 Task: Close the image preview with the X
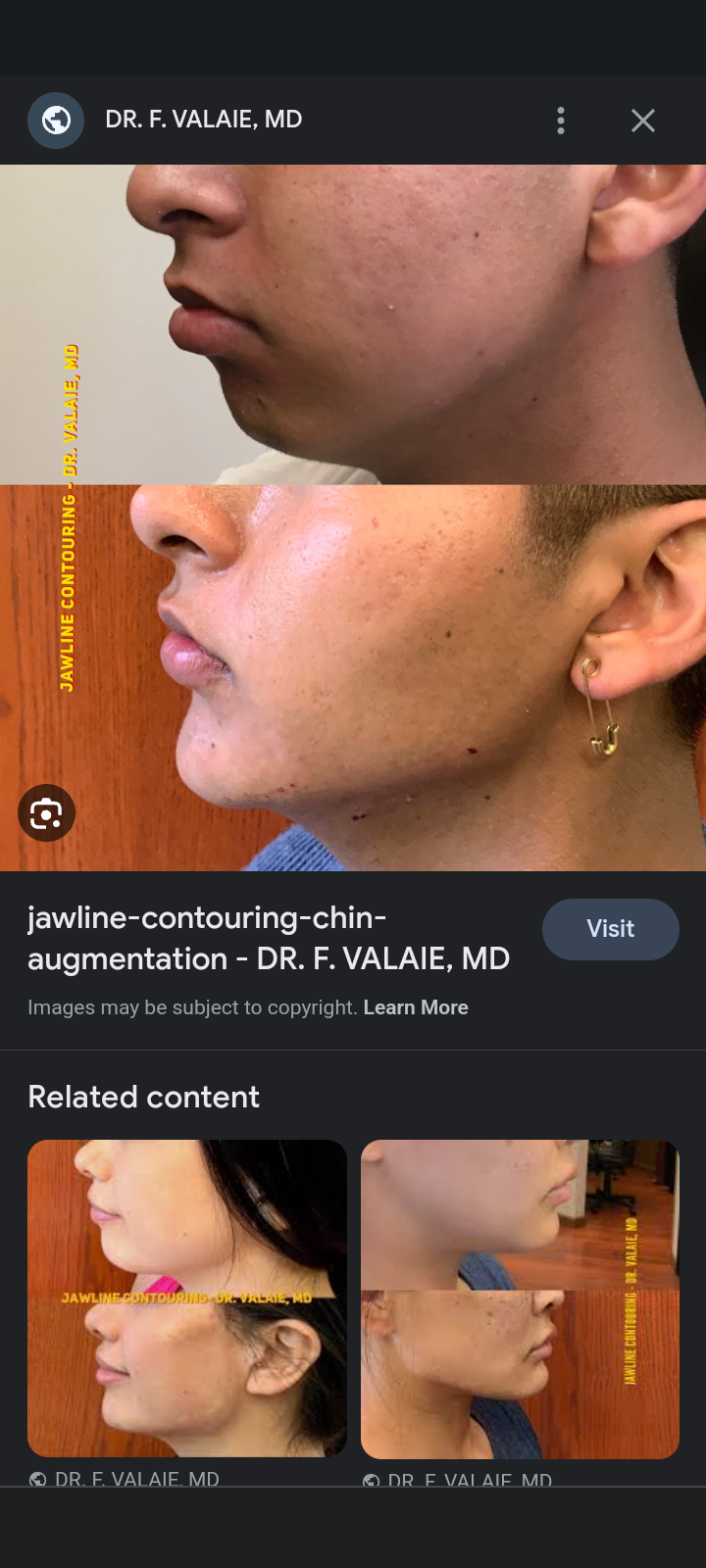pyautogui.click(x=642, y=120)
